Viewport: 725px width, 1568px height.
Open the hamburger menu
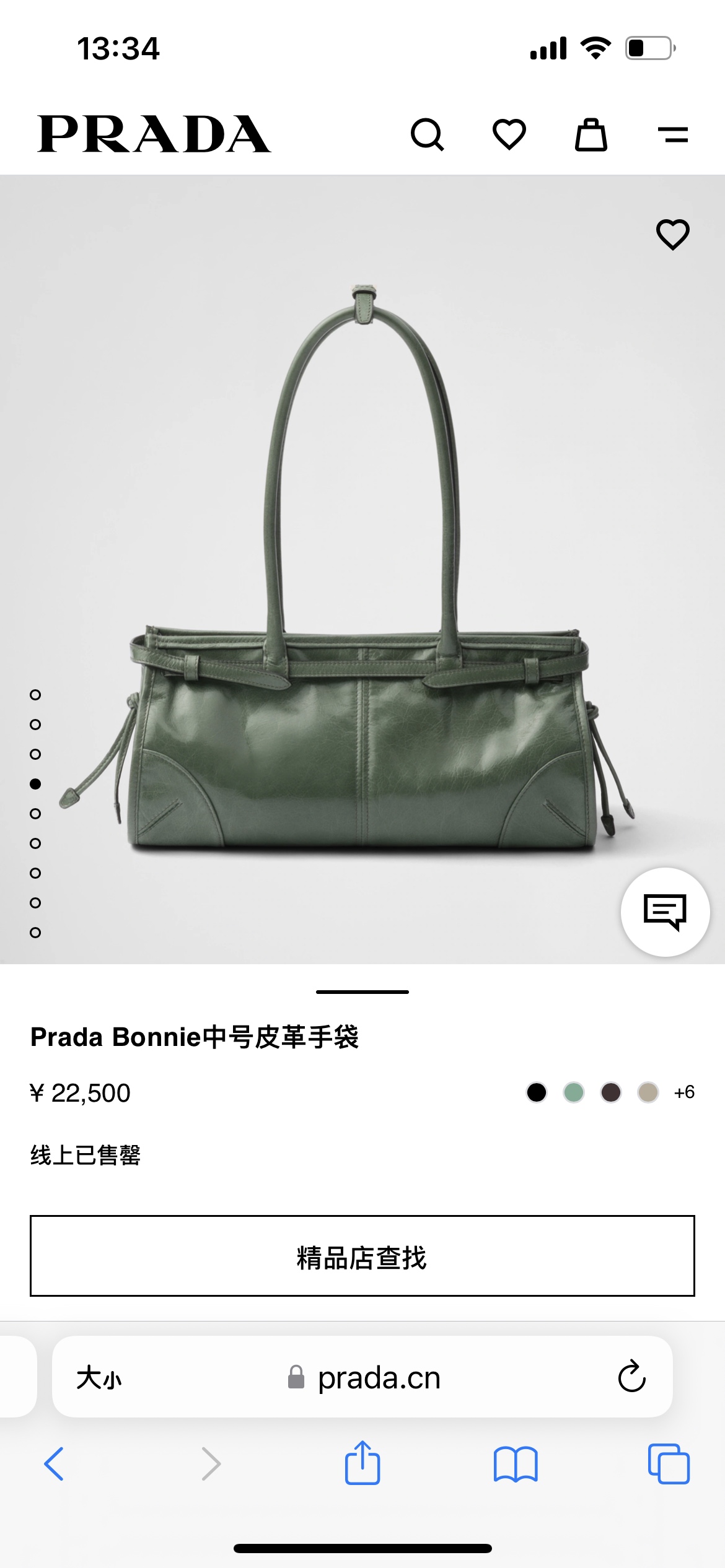(673, 134)
